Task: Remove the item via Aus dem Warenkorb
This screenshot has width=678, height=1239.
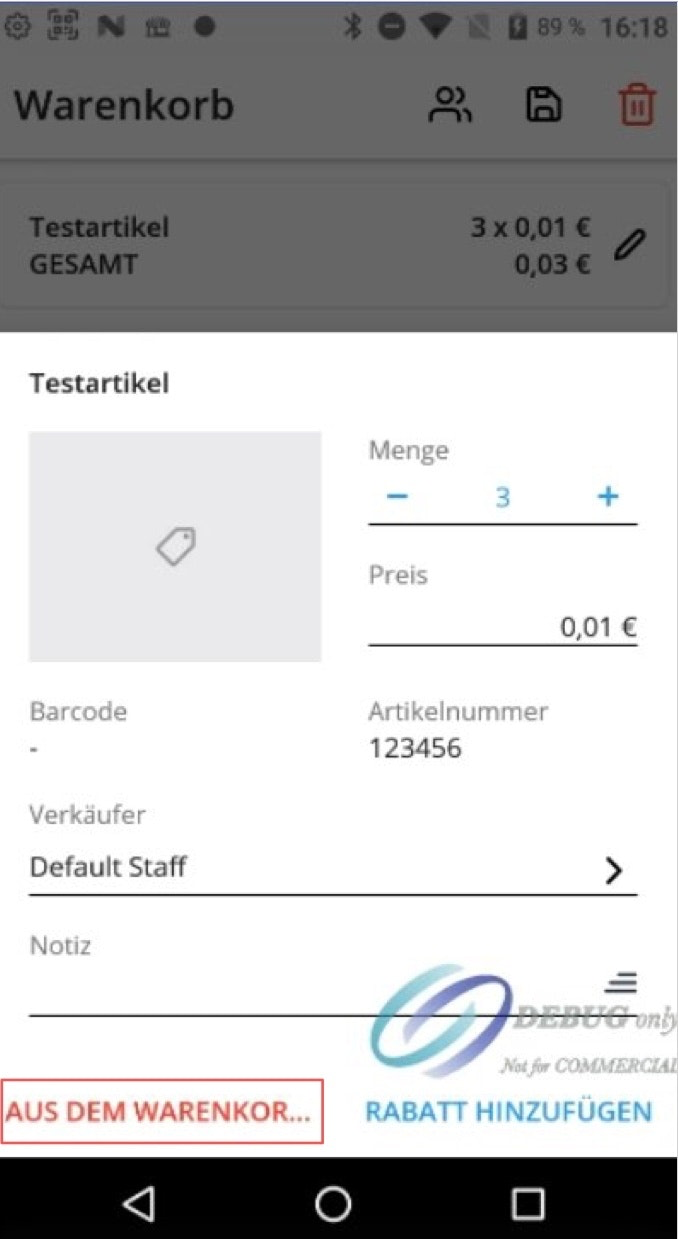Action: (x=162, y=1111)
